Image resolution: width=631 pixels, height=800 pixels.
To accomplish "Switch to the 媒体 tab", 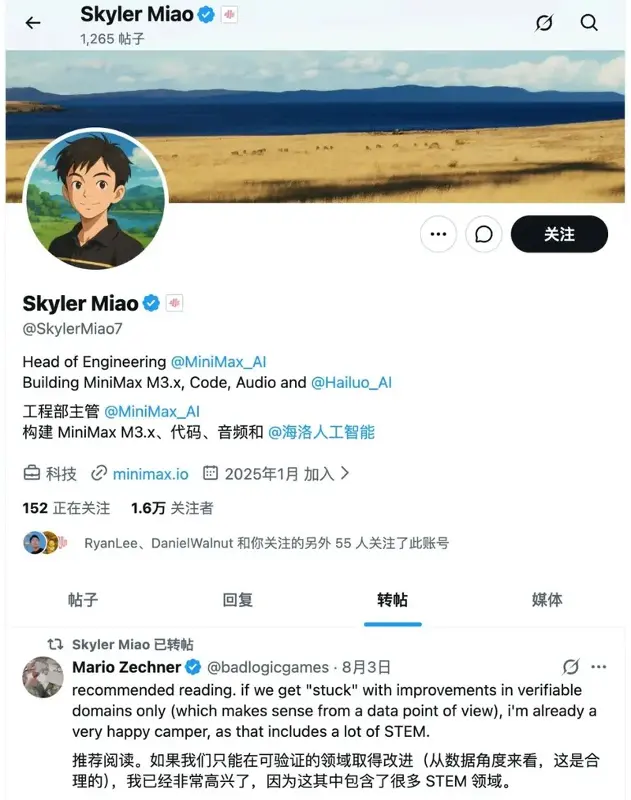I will 547,599.
